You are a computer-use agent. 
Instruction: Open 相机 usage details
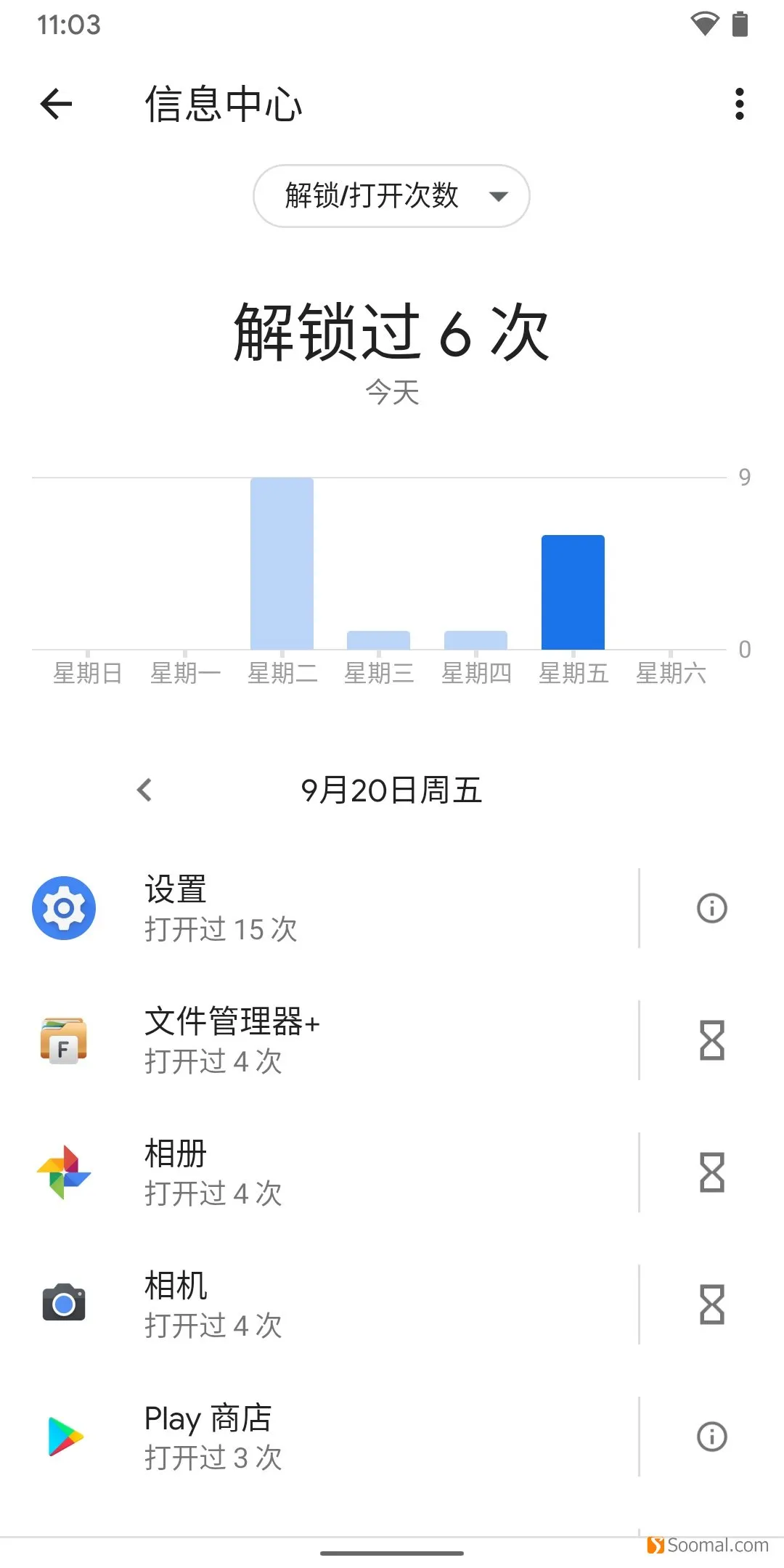click(x=319, y=1304)
